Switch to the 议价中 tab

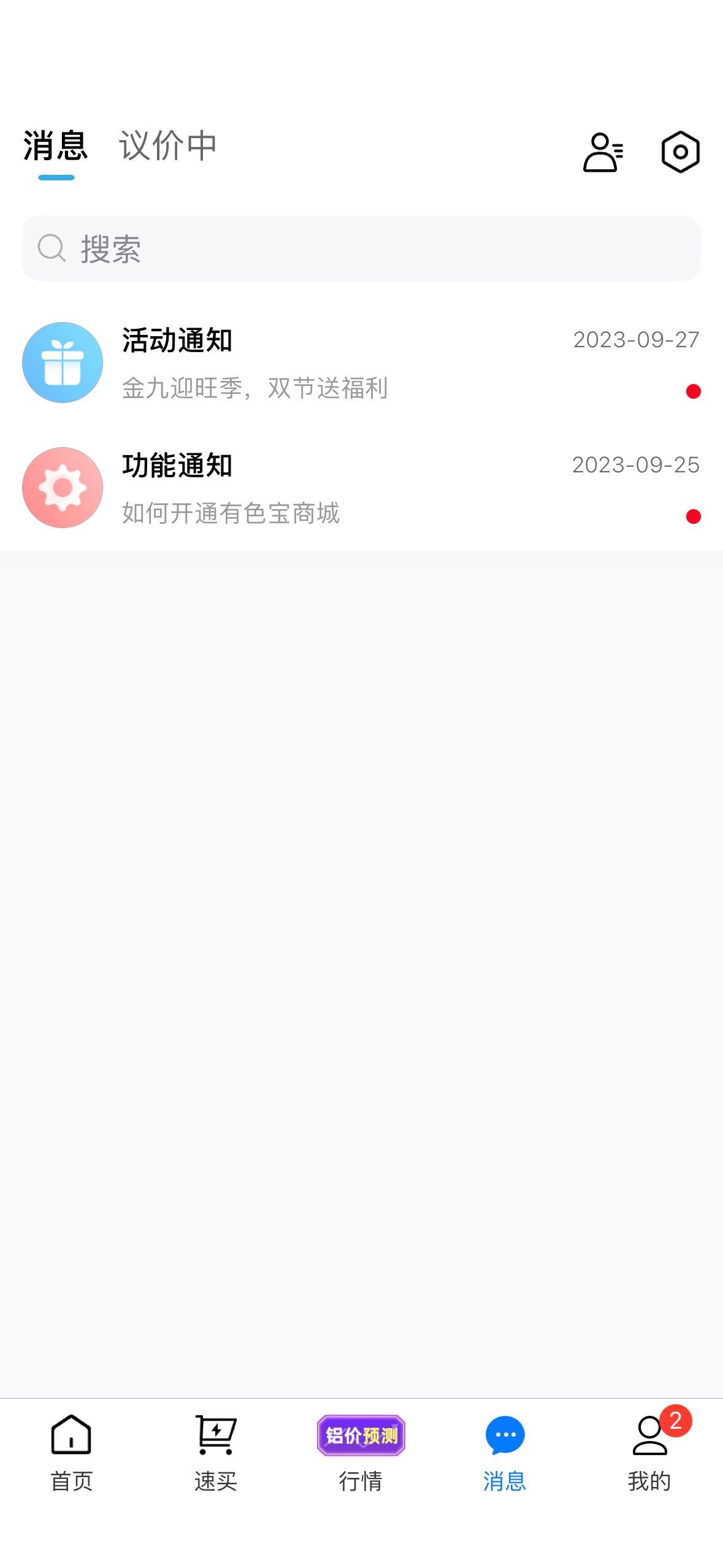tap(167, 146)
